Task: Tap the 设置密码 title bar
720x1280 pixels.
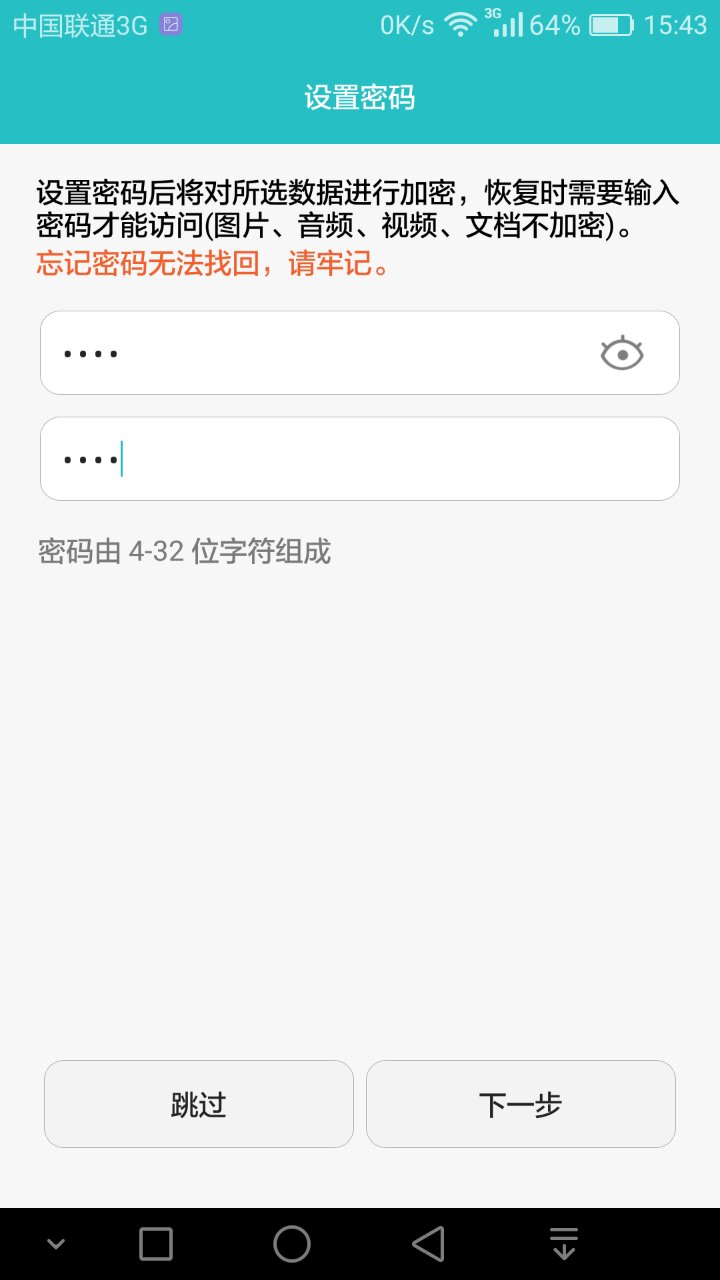Action: tap(360, 97)
